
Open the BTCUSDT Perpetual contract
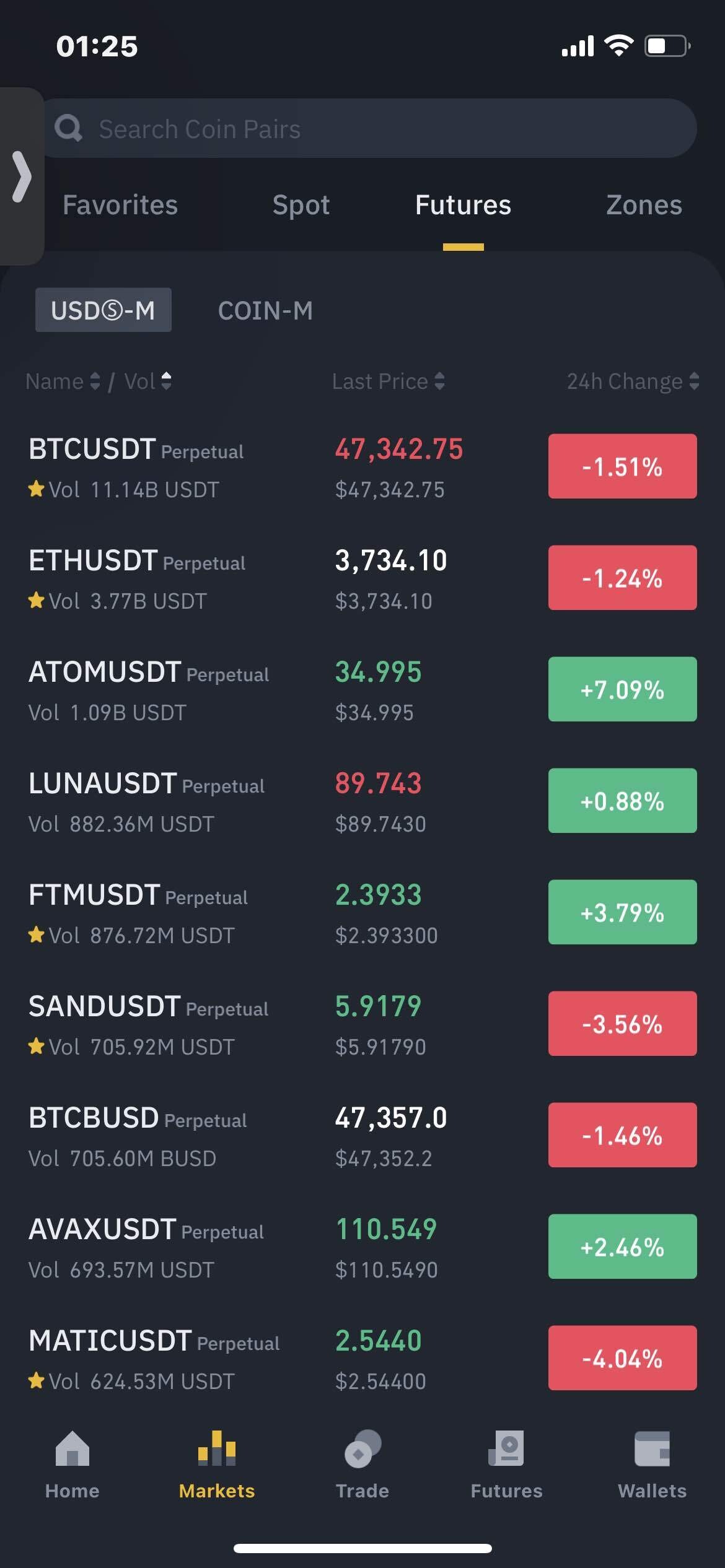pos(136,466)
